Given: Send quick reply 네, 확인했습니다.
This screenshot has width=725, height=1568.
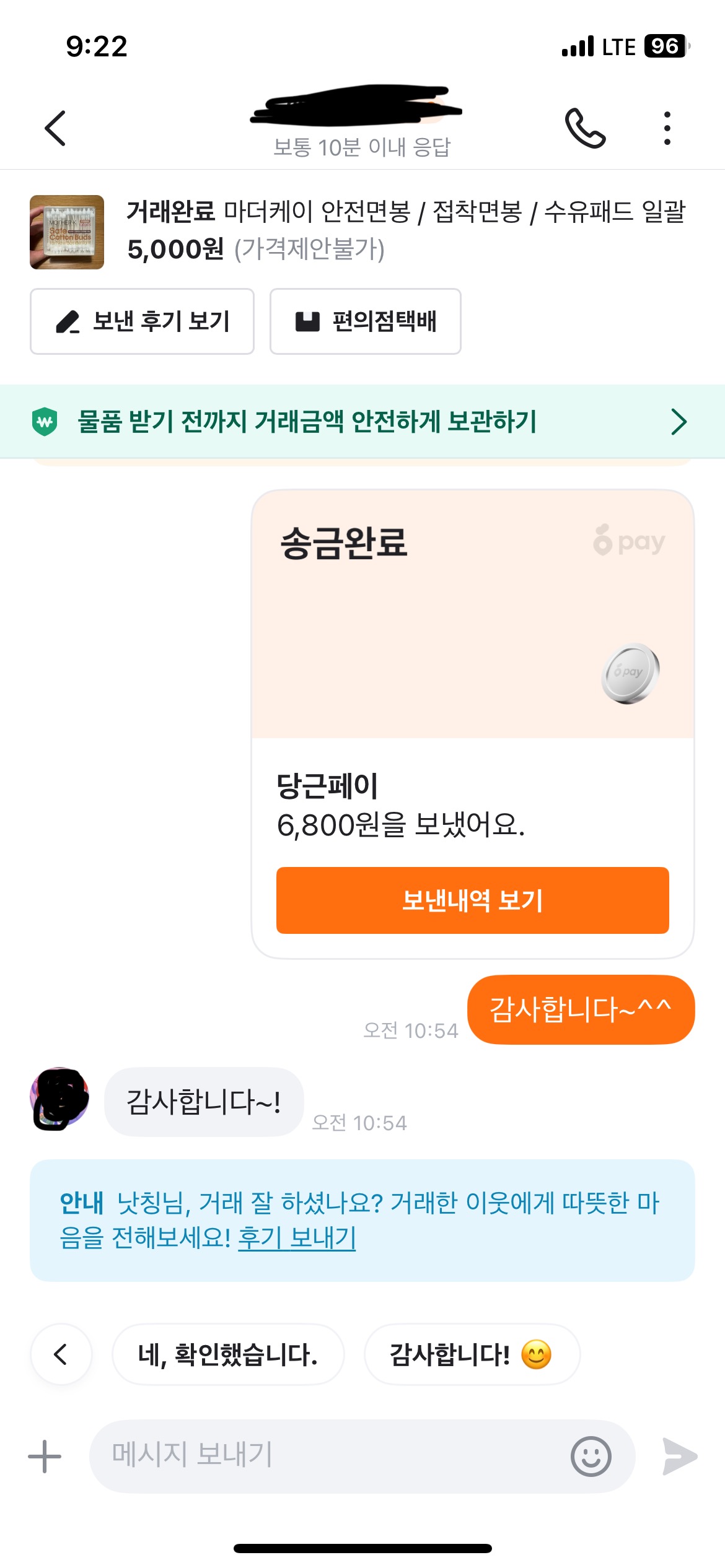Looking at the screenshot, I should [227, 1354].
